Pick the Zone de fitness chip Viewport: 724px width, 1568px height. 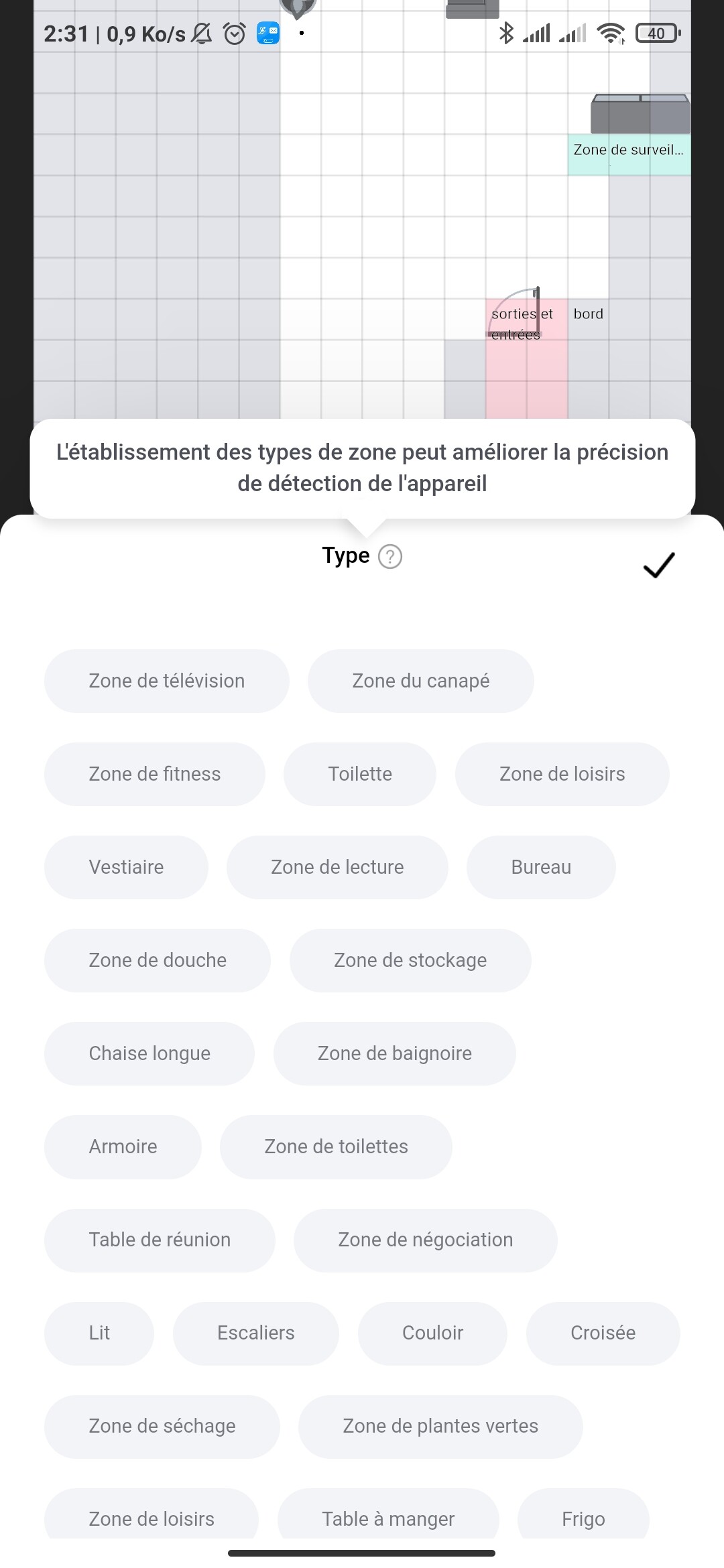click(x=155, y=774)
